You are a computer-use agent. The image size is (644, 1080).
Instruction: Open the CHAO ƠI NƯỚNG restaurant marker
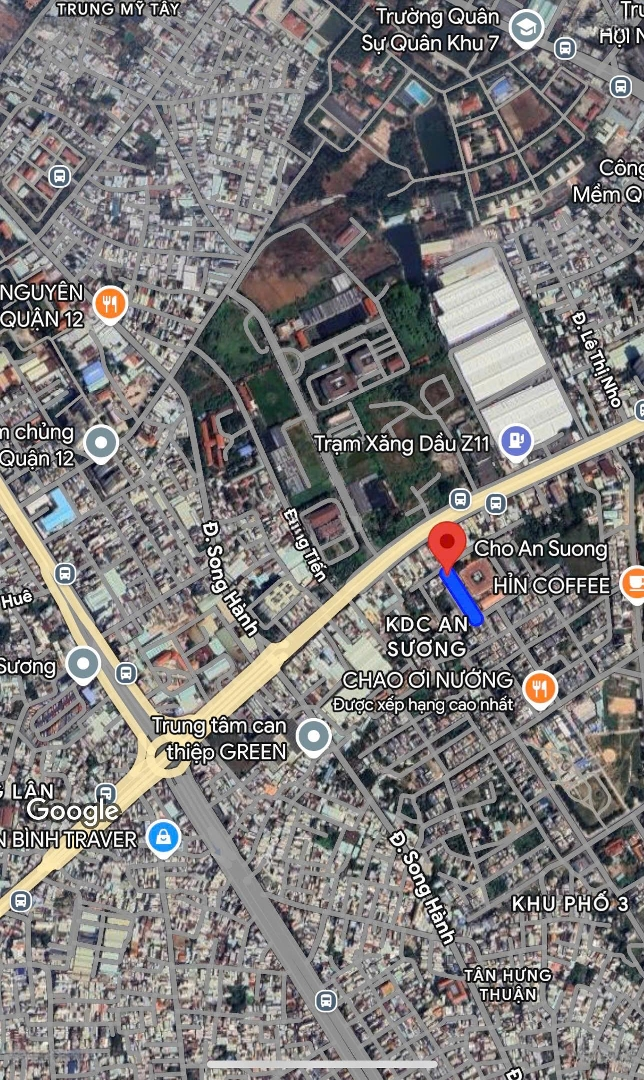[540, 689]
